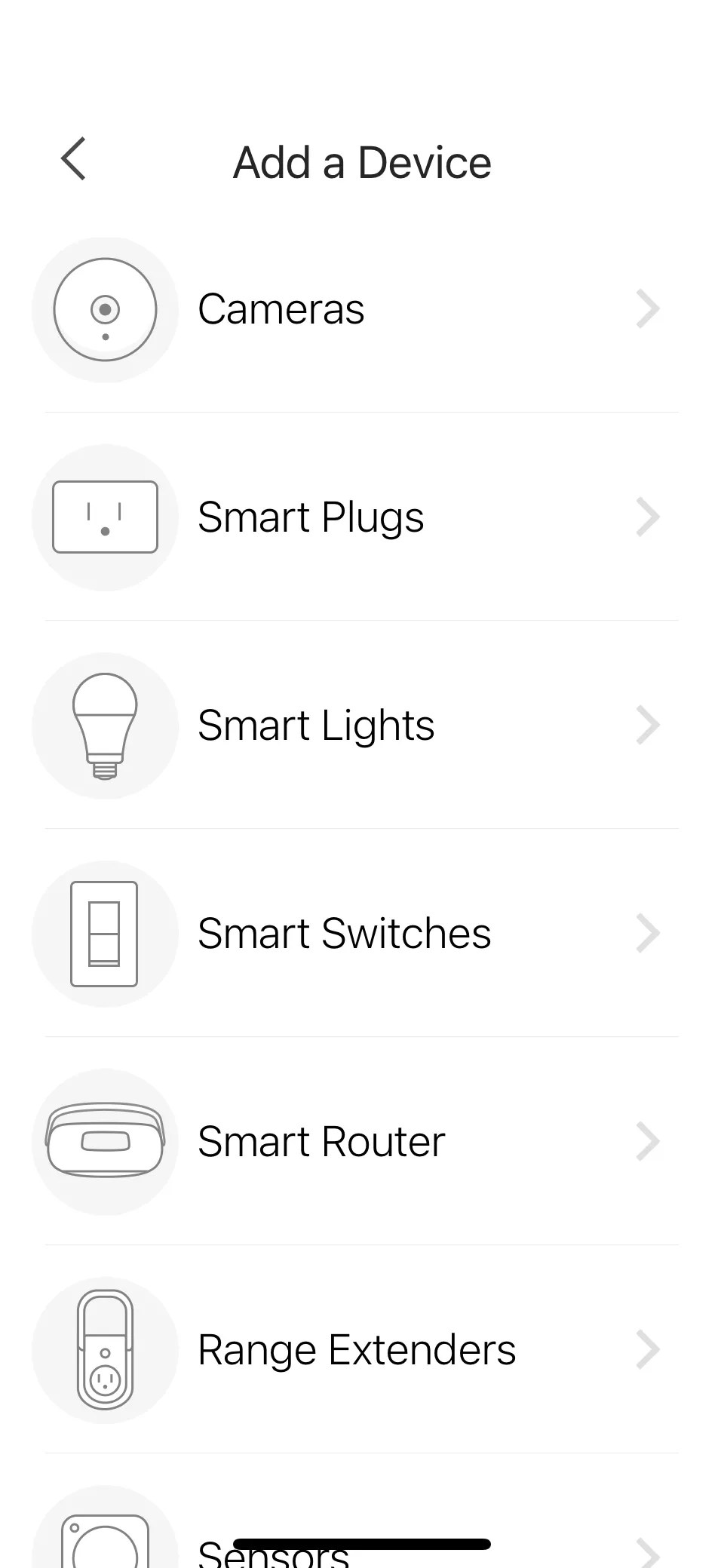724x1568 pixels.
Task: Open the Cameras list entry
Action: coord(362,308)
